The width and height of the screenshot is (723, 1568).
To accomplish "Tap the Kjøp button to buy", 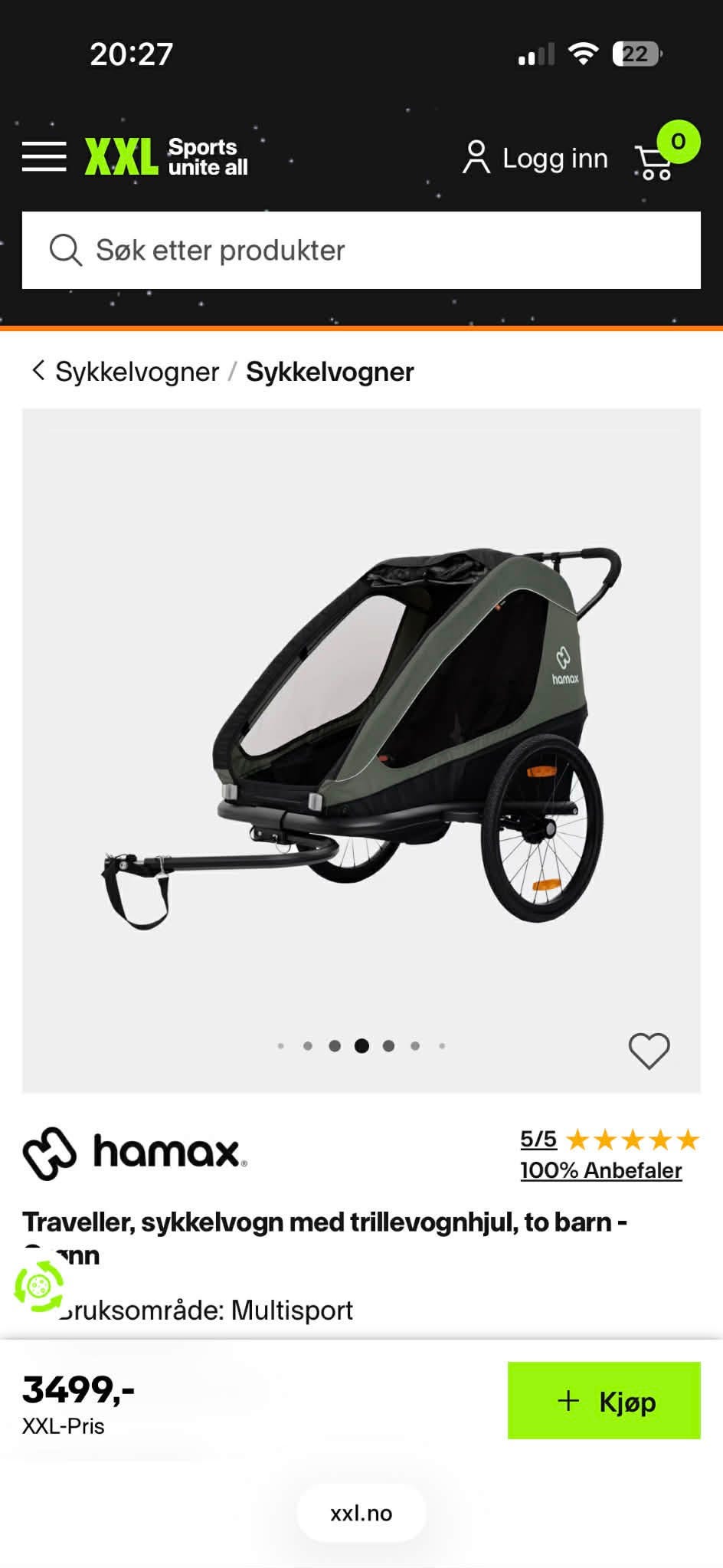I will point(604,1401).
